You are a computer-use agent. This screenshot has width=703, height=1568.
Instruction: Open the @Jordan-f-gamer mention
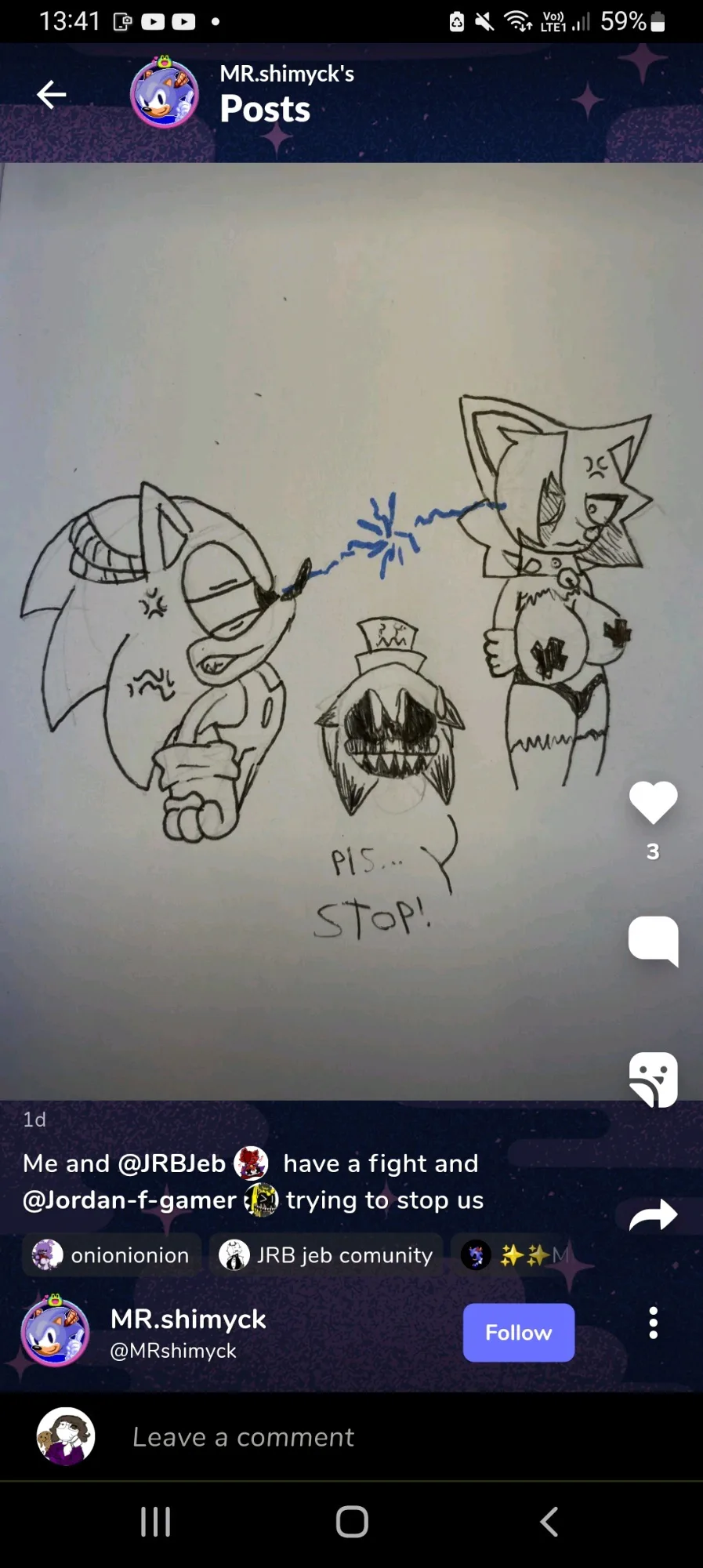tap(129, 1200)
